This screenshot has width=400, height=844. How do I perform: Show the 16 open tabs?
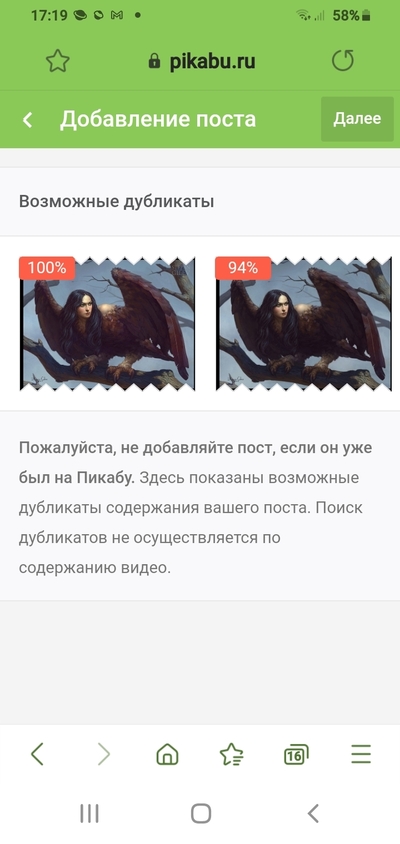pyautogui.click(x=296, y=755)
